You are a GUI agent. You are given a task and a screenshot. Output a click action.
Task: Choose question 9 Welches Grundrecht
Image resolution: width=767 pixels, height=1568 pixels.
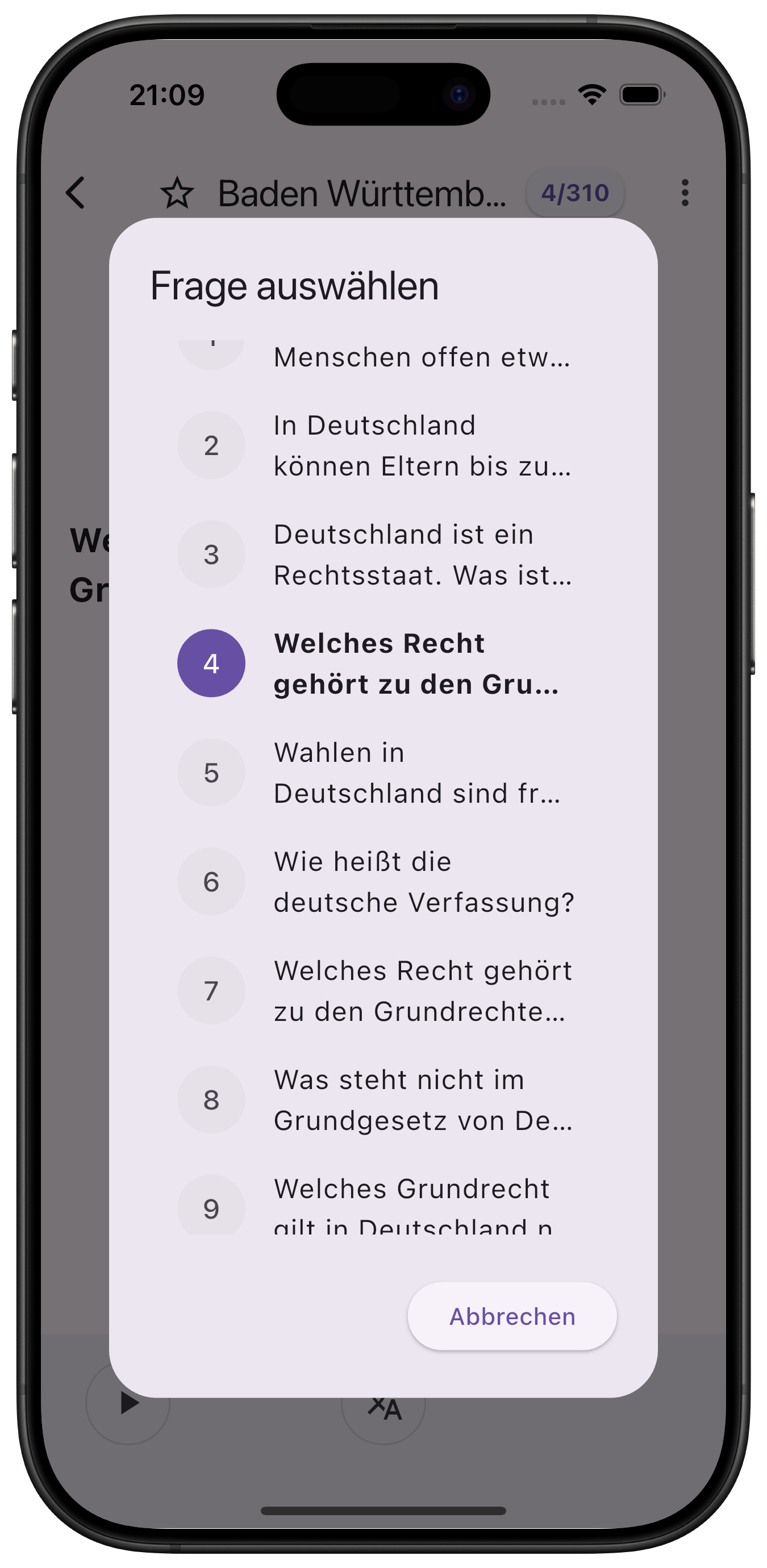[x=383, y=1208]
